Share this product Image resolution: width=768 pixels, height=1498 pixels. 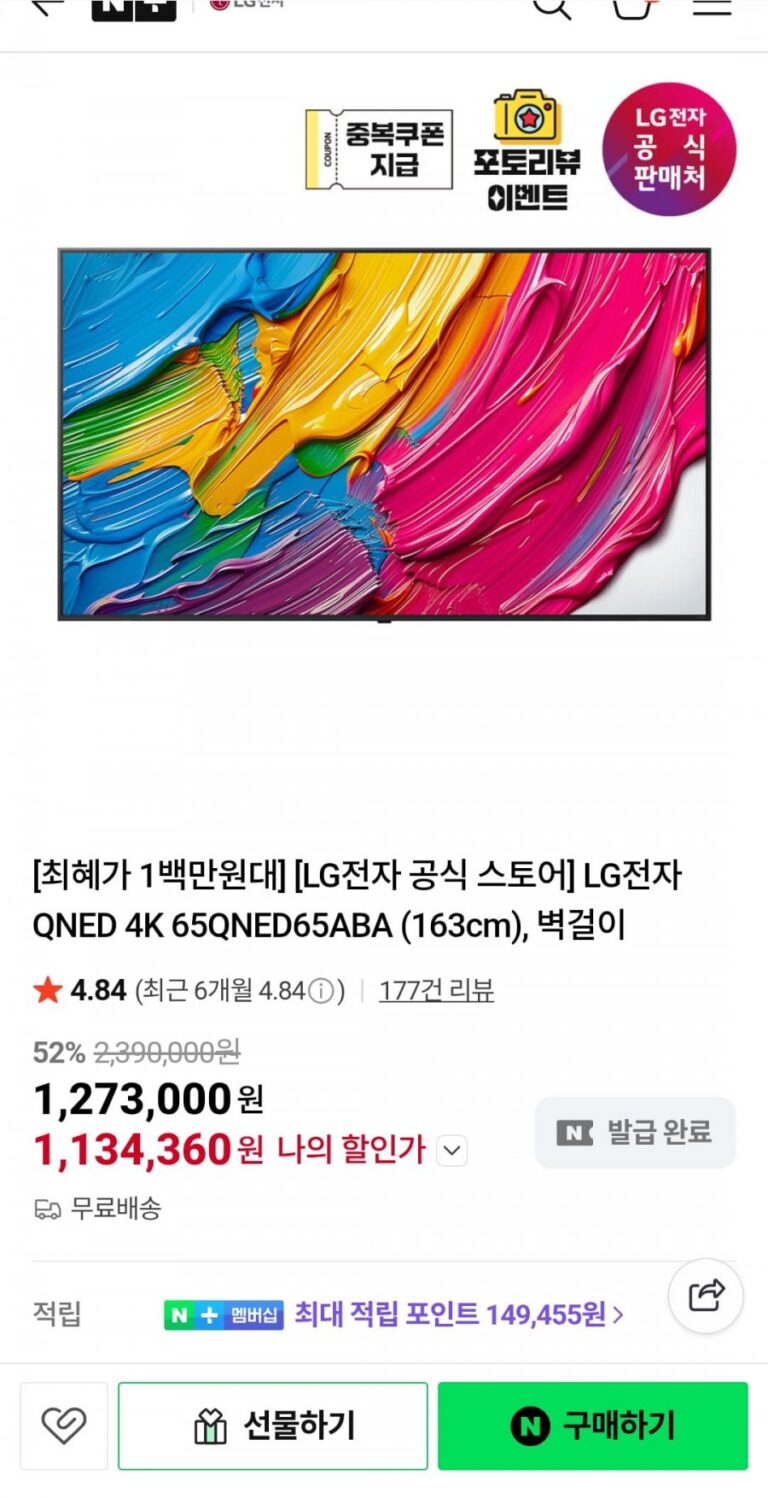coord(706,1296)
